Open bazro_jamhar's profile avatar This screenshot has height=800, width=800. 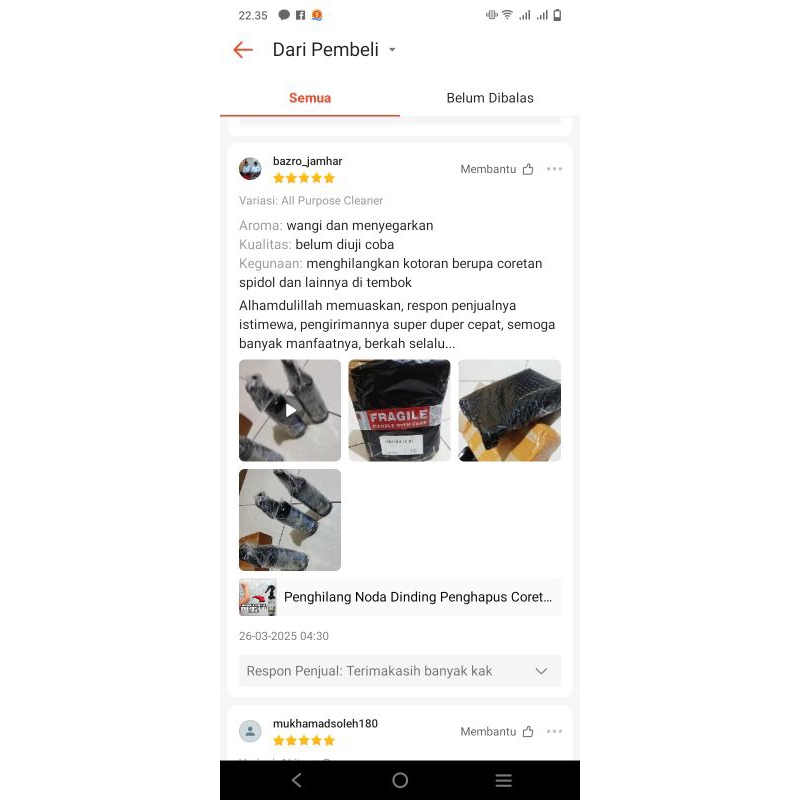click(x=250, y=168)
